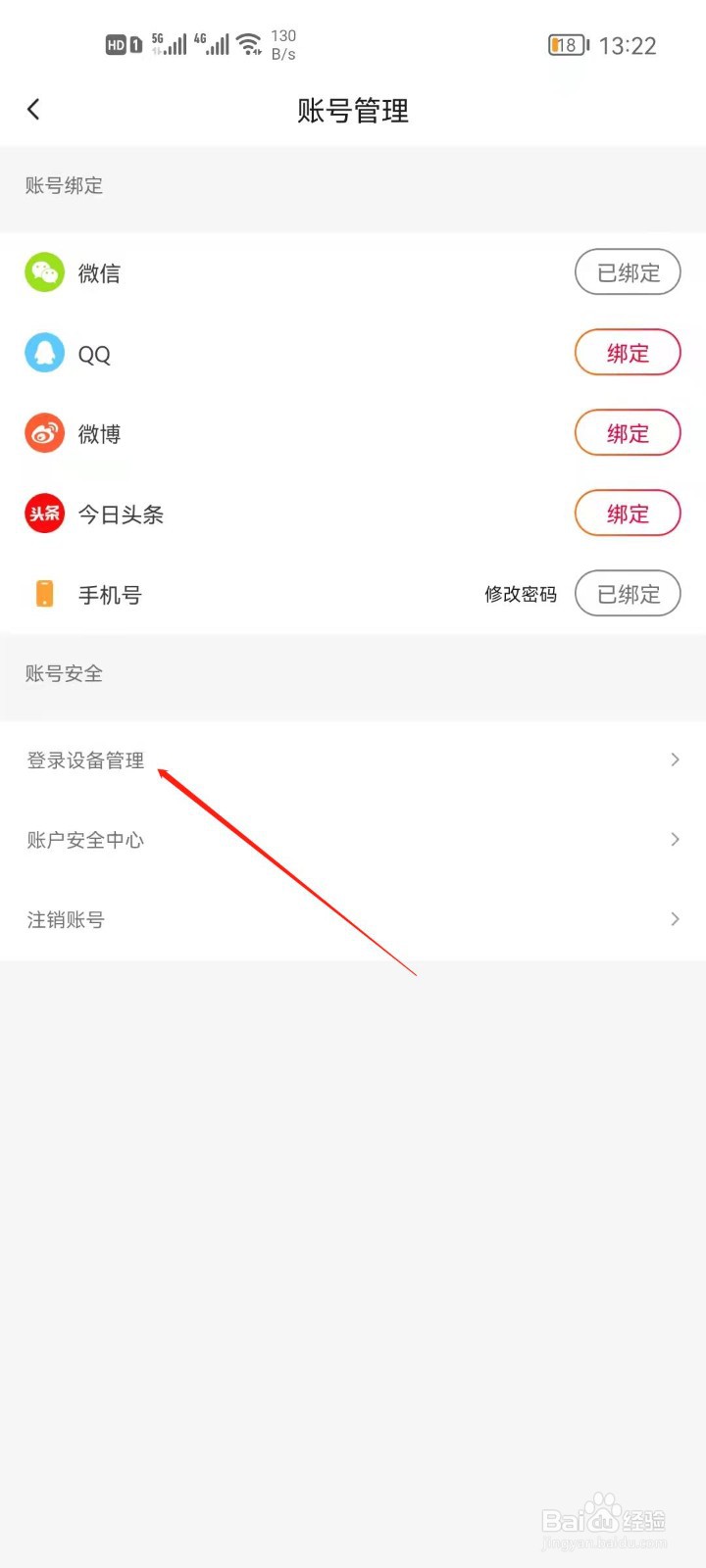The image size is (706, 1568).
Task: Tap the back arrow at top left
Action: click(33, 109)
